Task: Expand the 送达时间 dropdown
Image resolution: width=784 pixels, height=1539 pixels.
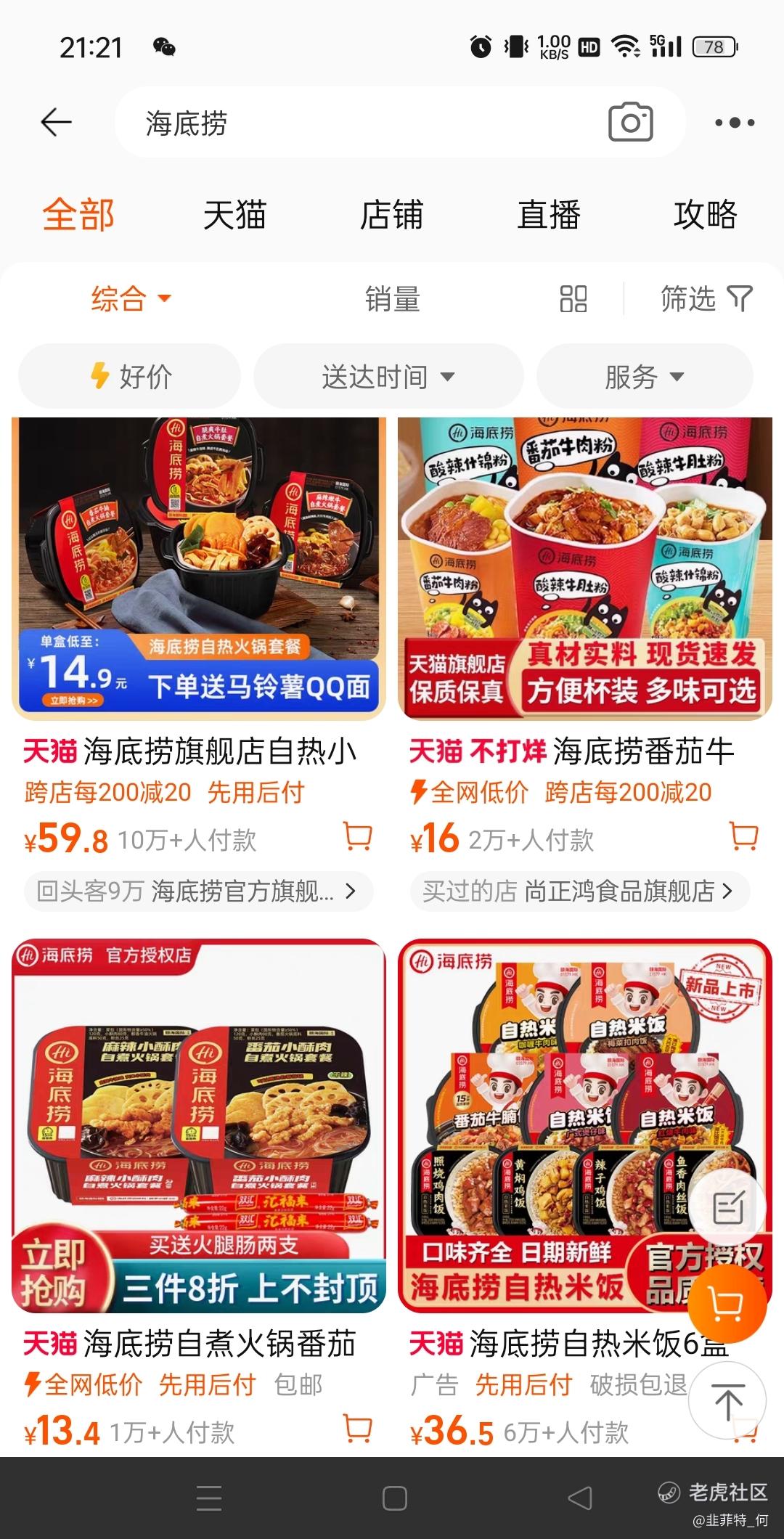Action: (388, 377)
